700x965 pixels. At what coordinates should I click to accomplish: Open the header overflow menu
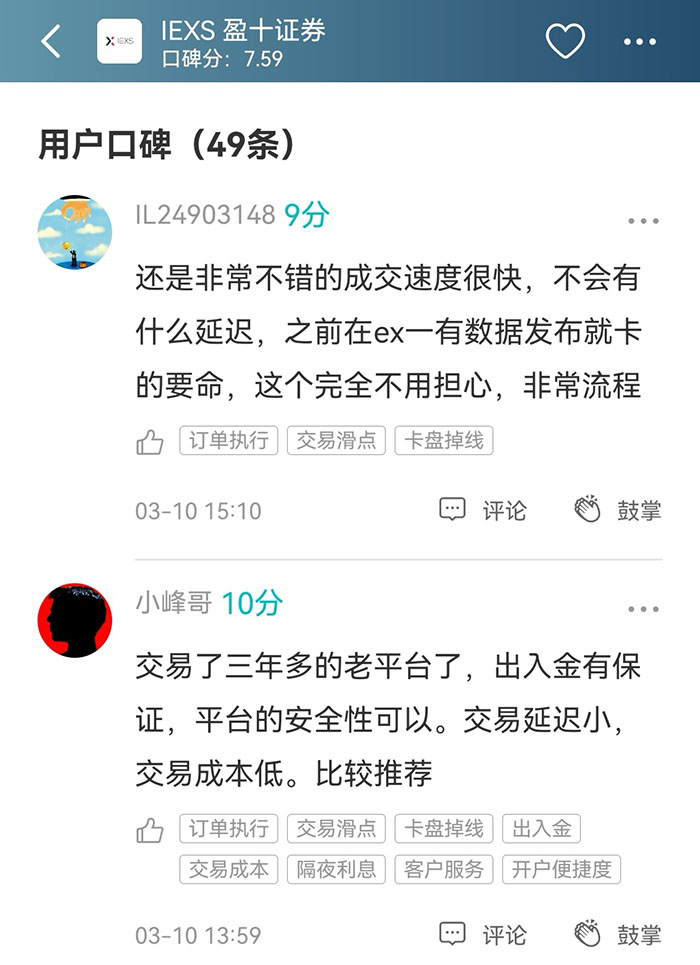coord(641,42)
